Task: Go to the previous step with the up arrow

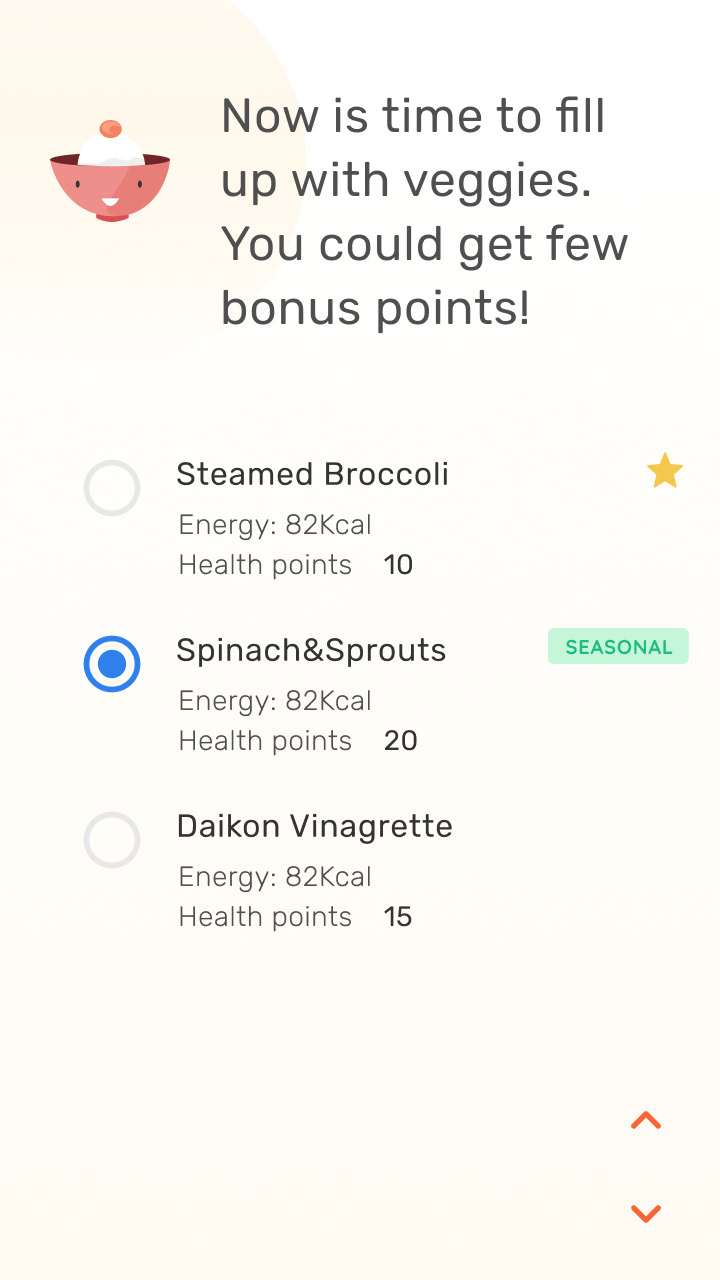Action: coord(646,1121)
